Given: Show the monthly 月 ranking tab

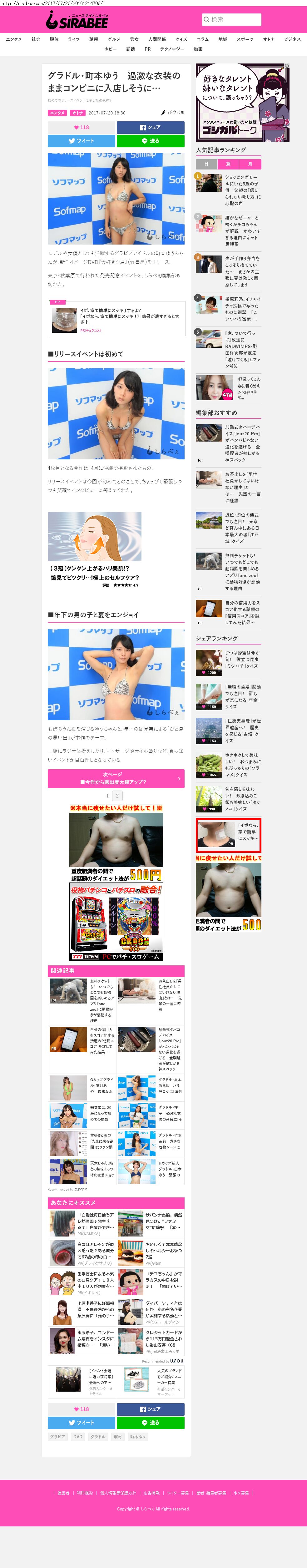Looking at the screenshot, I should tap(250, 164).
